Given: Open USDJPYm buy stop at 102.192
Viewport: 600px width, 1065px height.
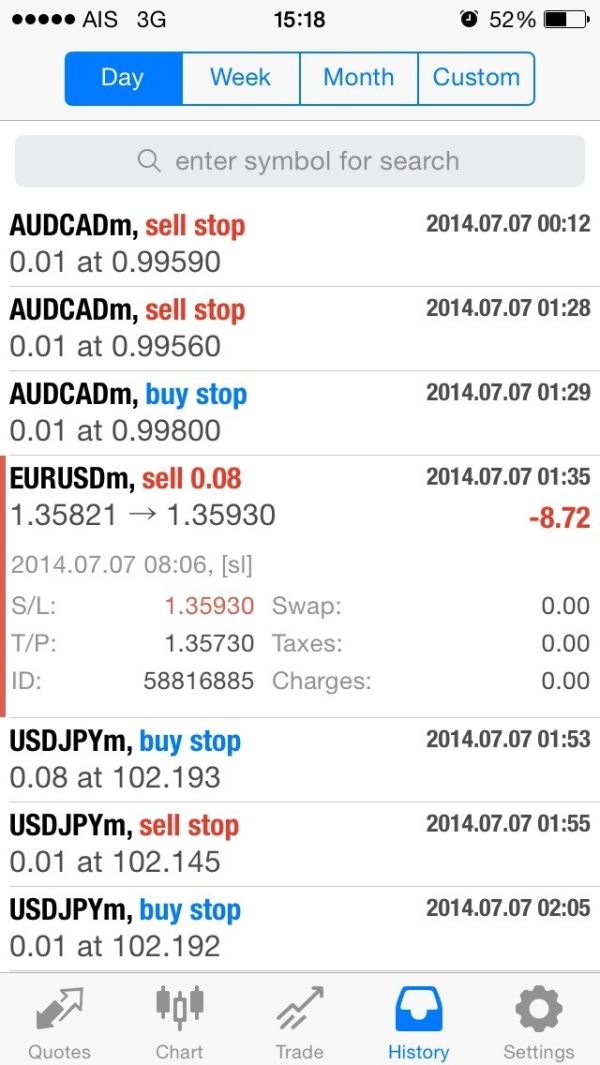Looking at the screenshot, I should pyautogui.click(x=300, y=928).
